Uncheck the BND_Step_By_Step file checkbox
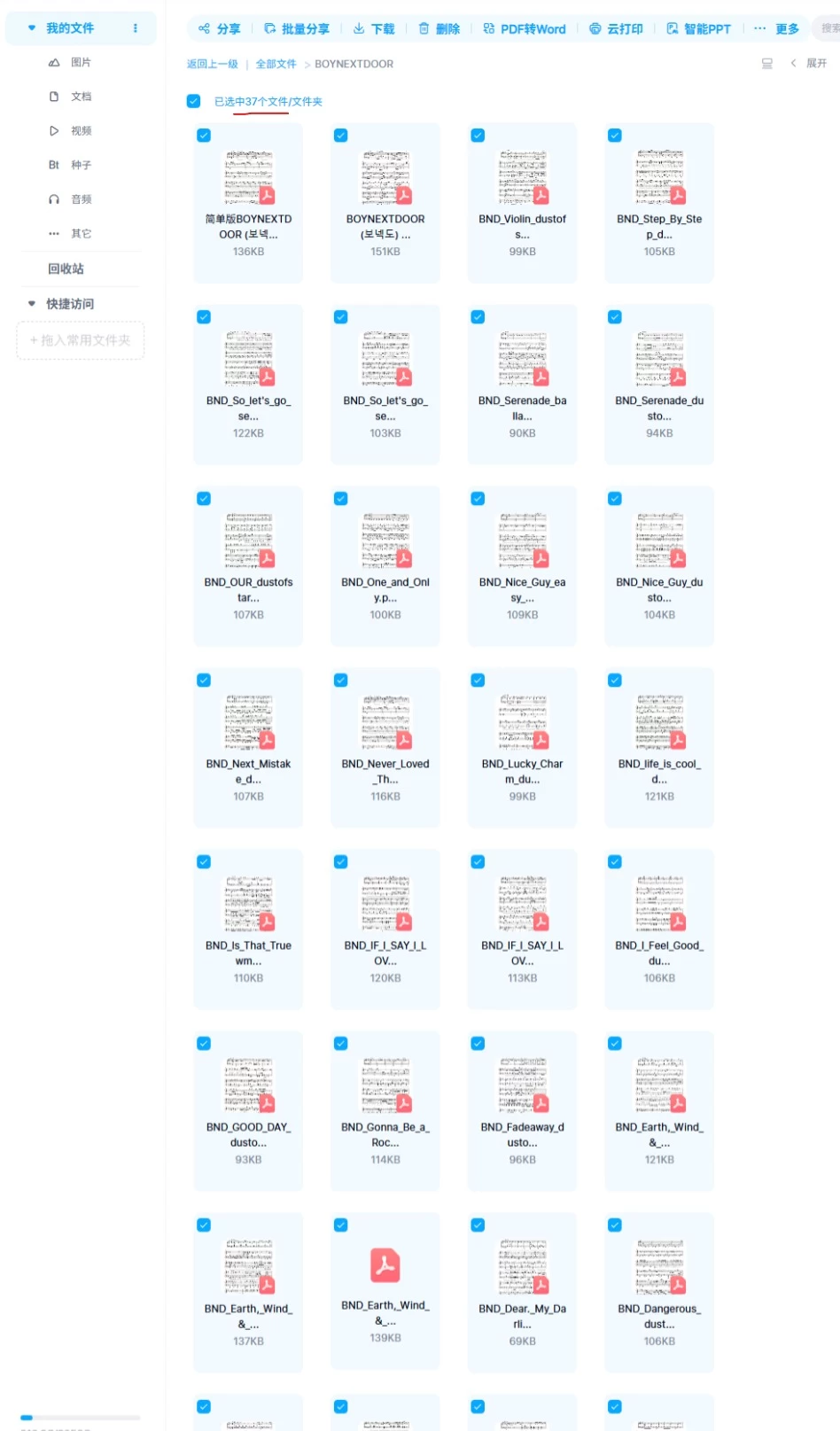The image size is (840, 1431). (615, 136)
